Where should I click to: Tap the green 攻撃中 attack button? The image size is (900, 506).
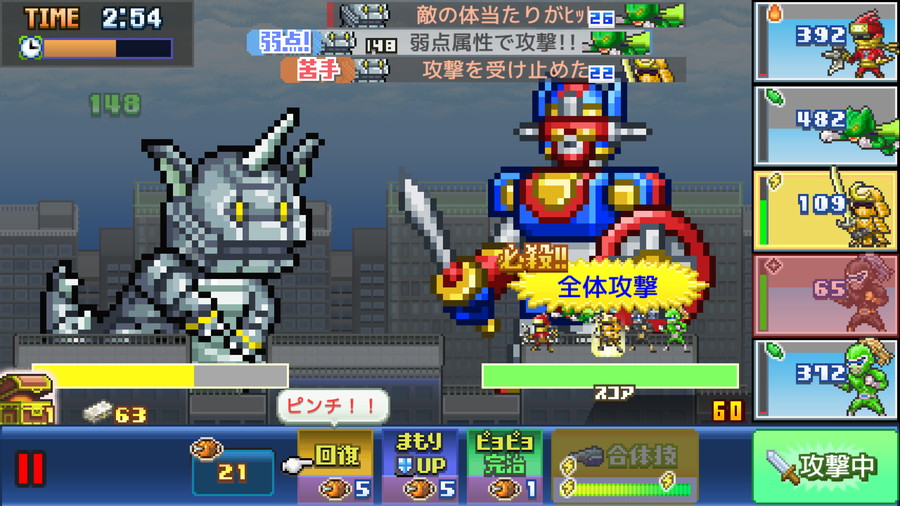coord(824,467)
